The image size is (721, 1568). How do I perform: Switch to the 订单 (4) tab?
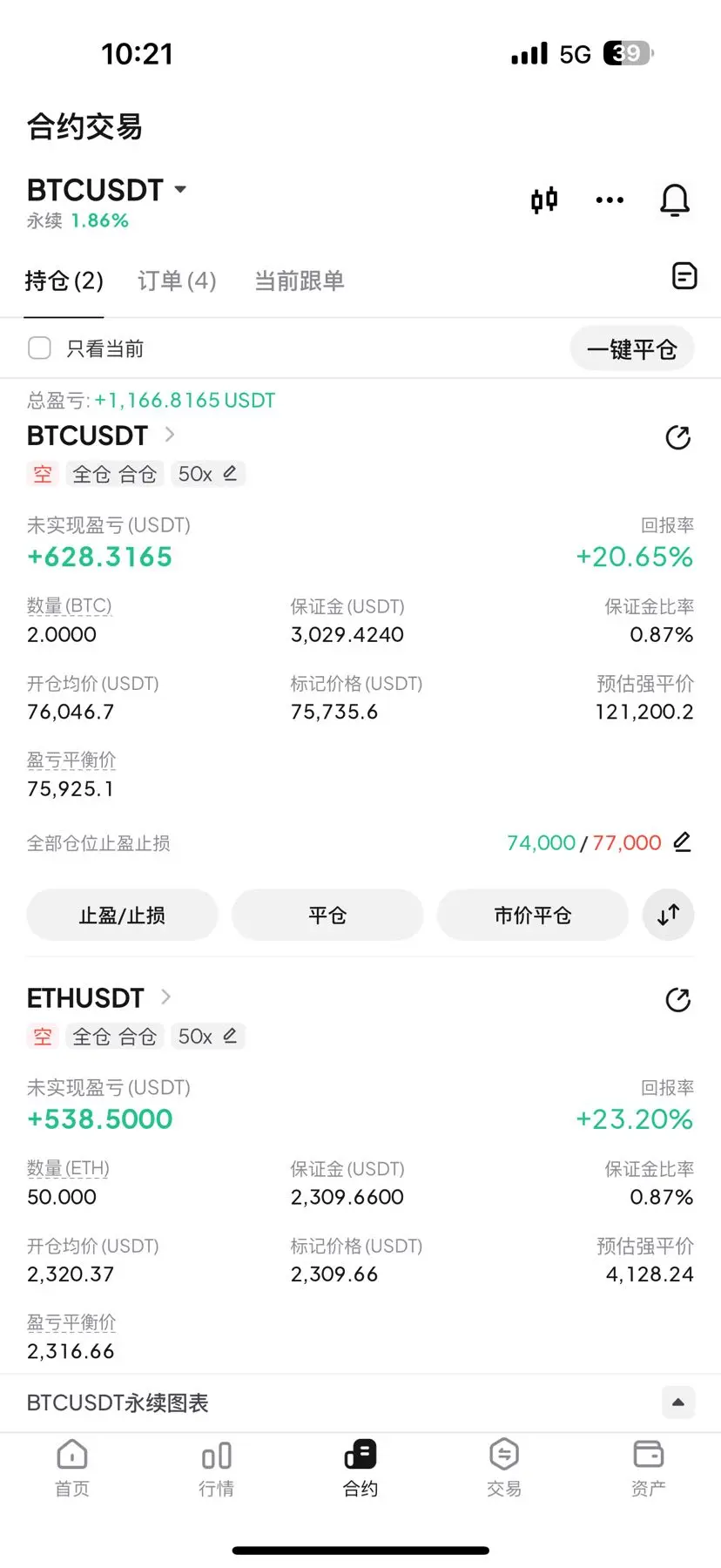pos(177,280)
